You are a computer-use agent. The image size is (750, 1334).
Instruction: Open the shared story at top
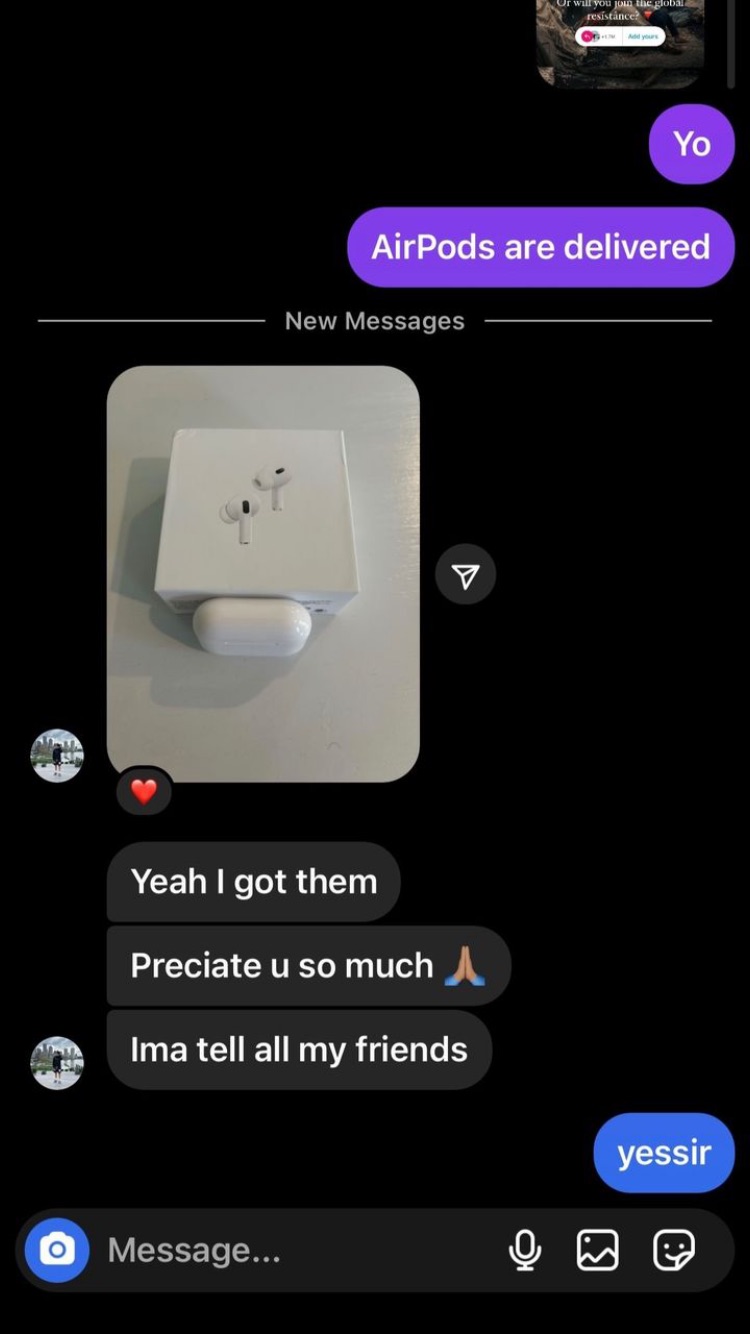pyautogui.click(x=620, y=40)
